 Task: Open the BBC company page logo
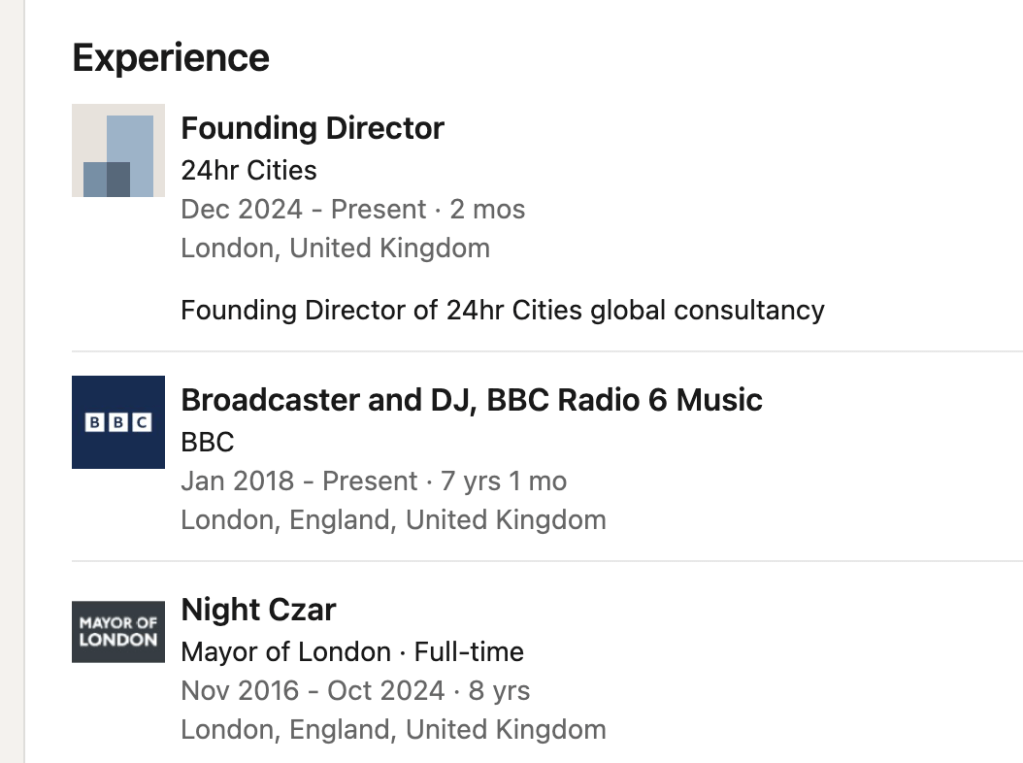pos(118,422)
